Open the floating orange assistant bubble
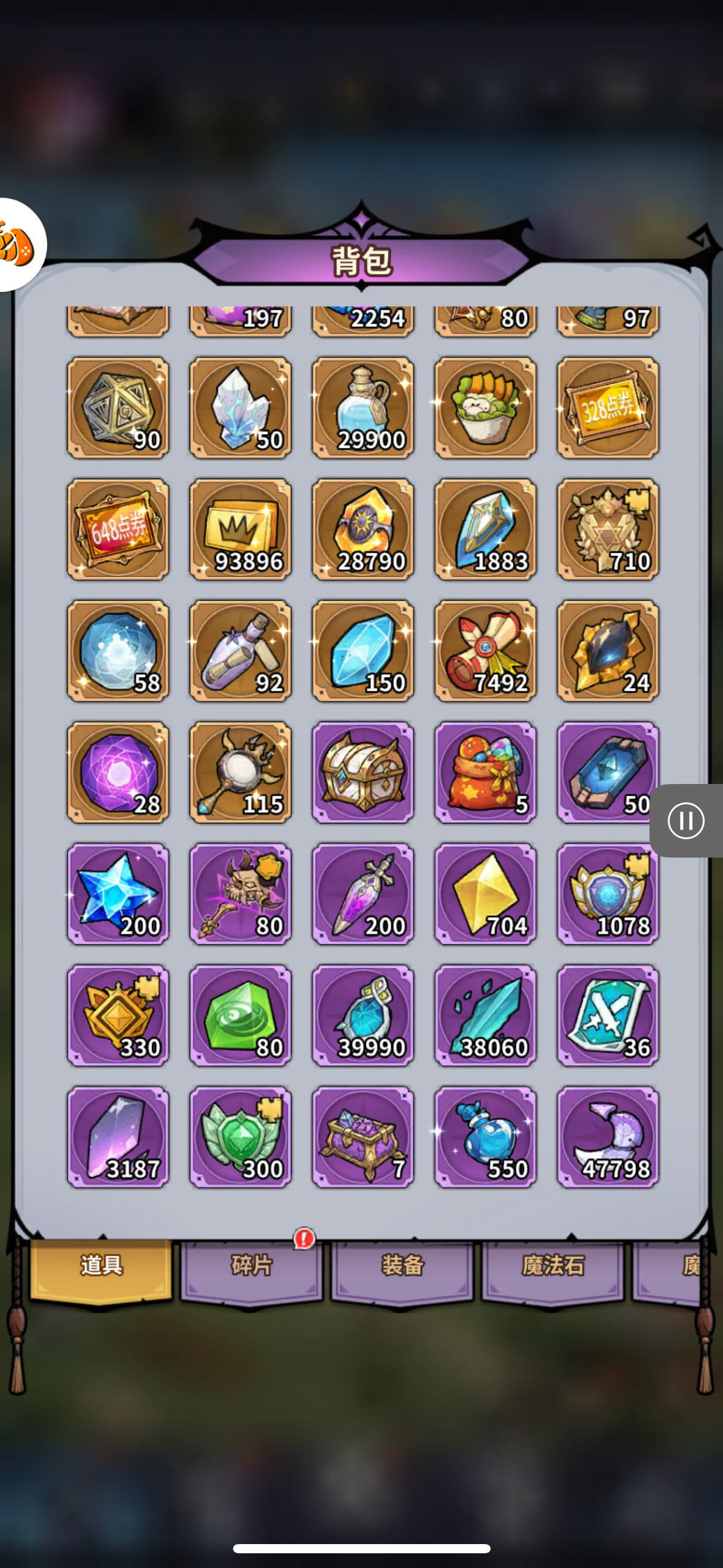 tap(17, 245)
